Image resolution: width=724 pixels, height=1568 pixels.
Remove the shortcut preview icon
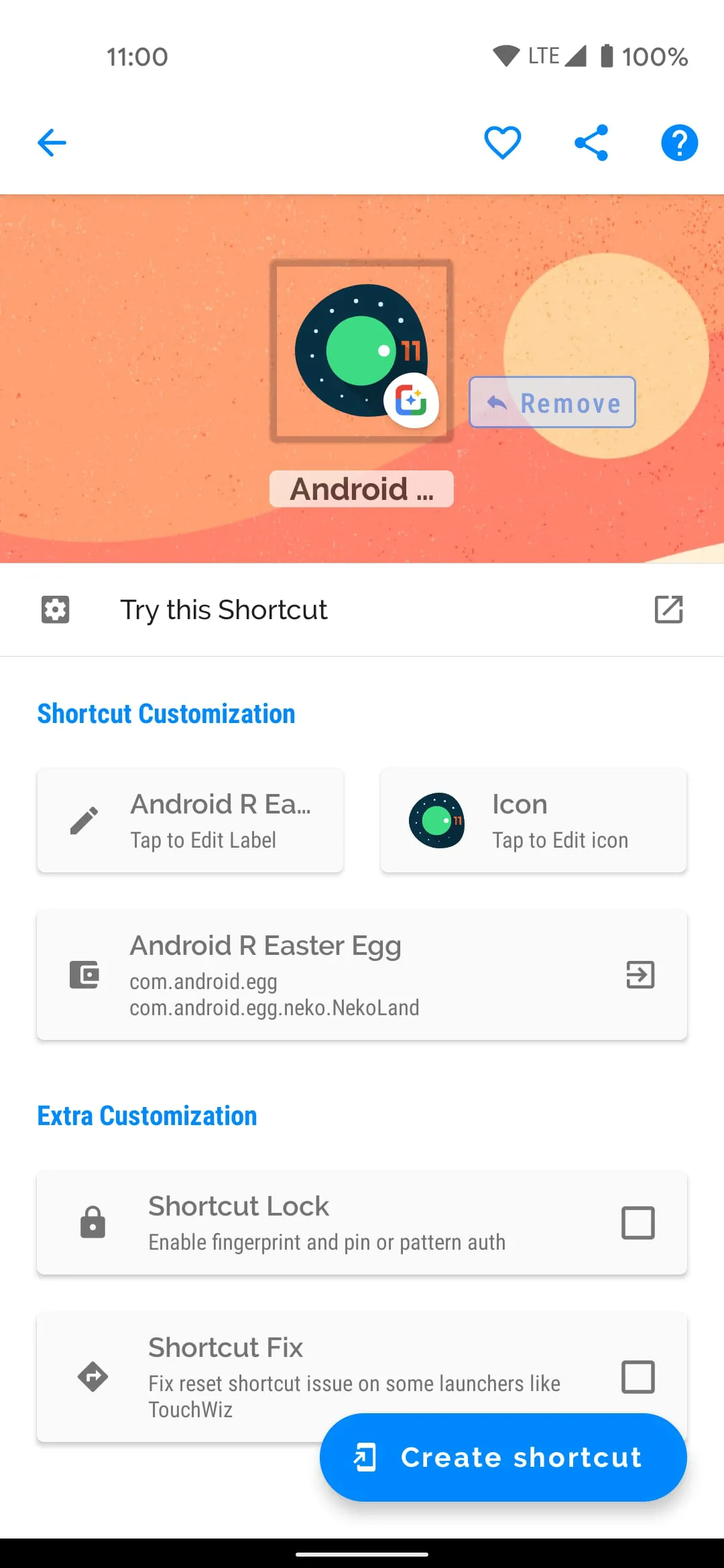pos(552,402)
